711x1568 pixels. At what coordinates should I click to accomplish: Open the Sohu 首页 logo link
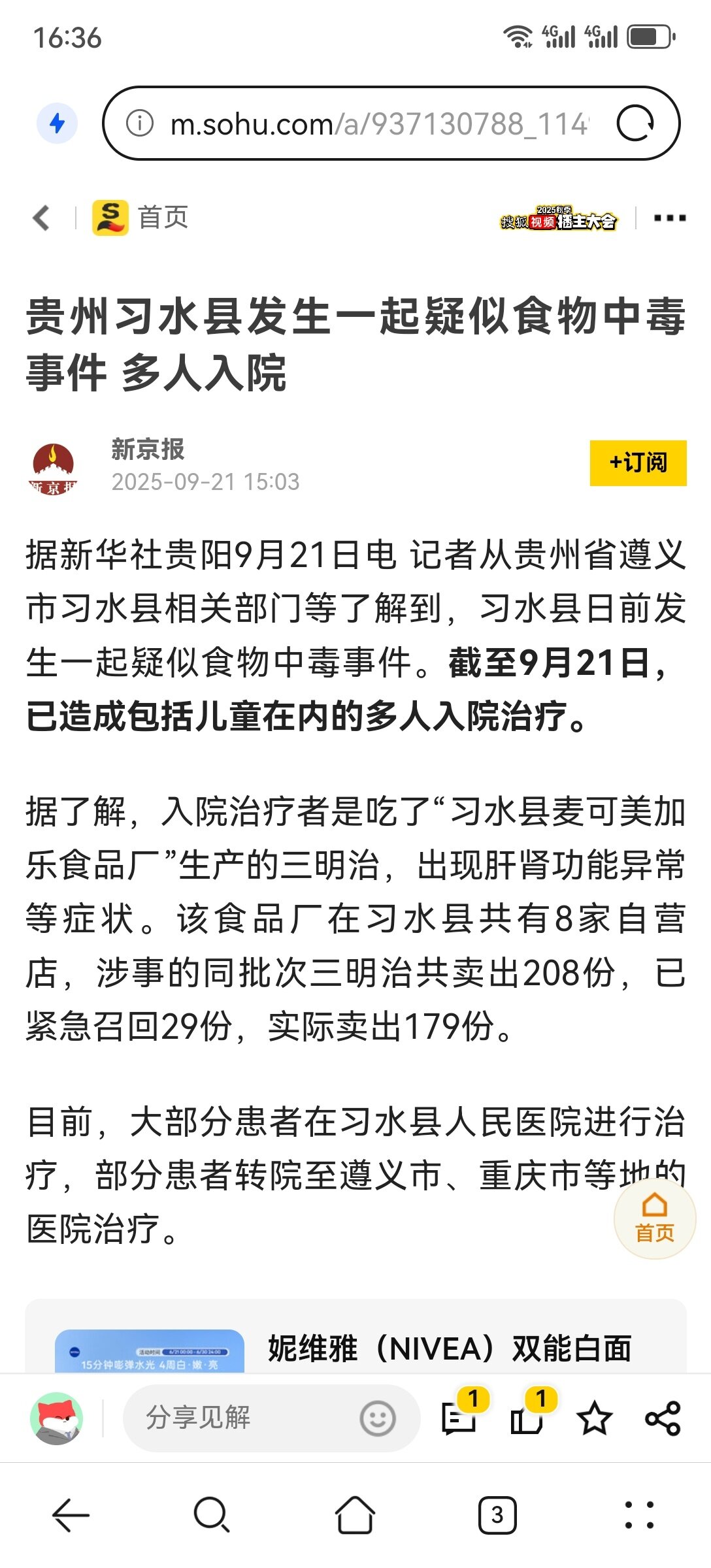[141, 218]
